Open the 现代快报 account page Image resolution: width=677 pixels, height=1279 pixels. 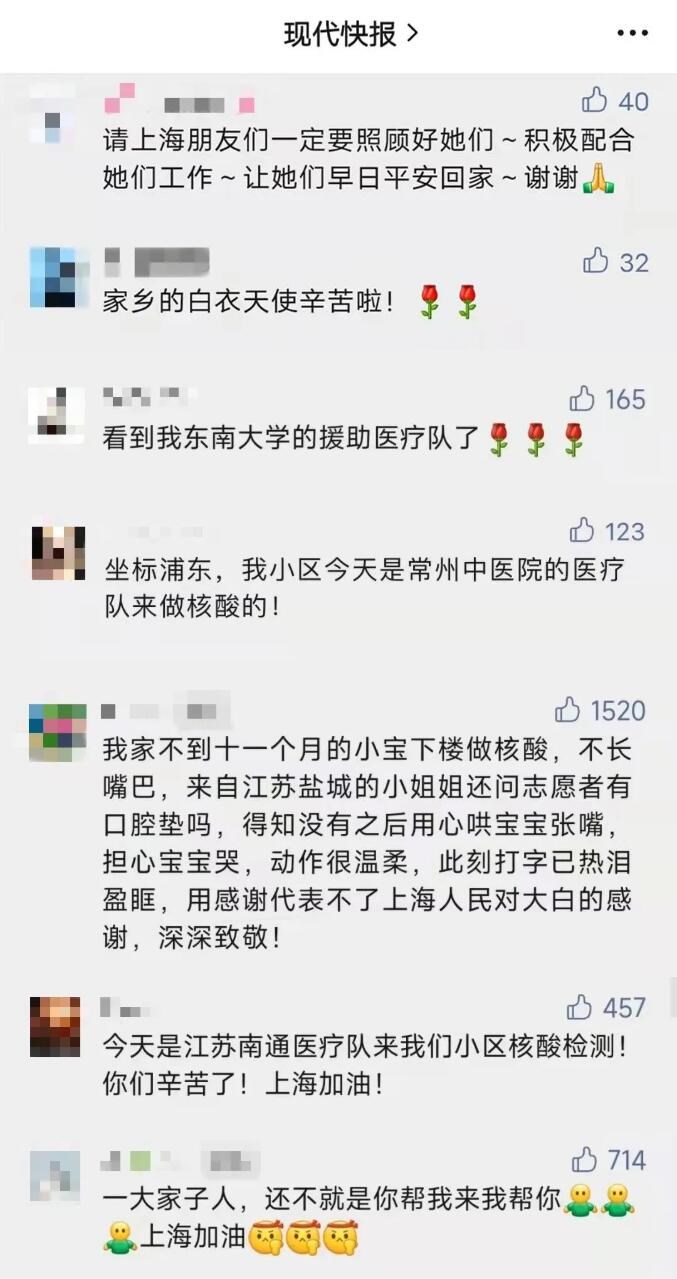pos(350,34)
